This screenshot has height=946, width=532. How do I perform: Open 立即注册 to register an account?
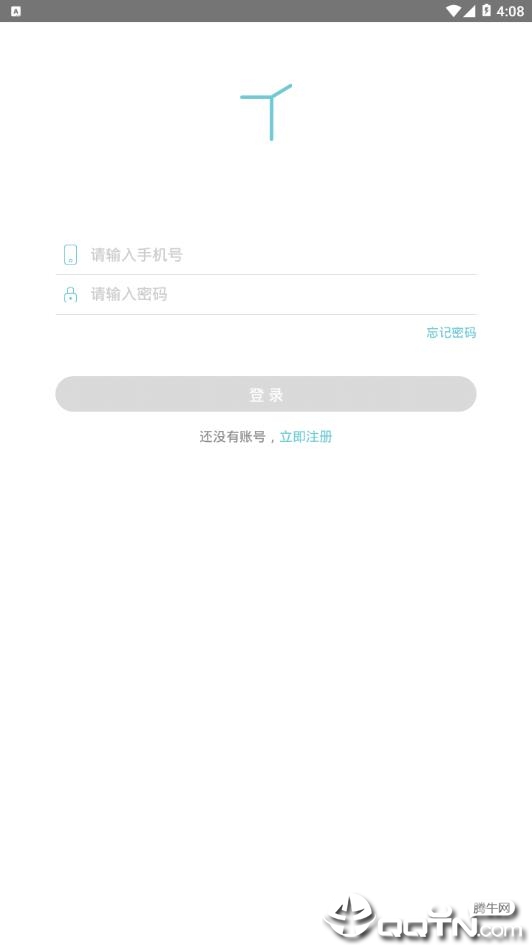[x=306, y=437]
